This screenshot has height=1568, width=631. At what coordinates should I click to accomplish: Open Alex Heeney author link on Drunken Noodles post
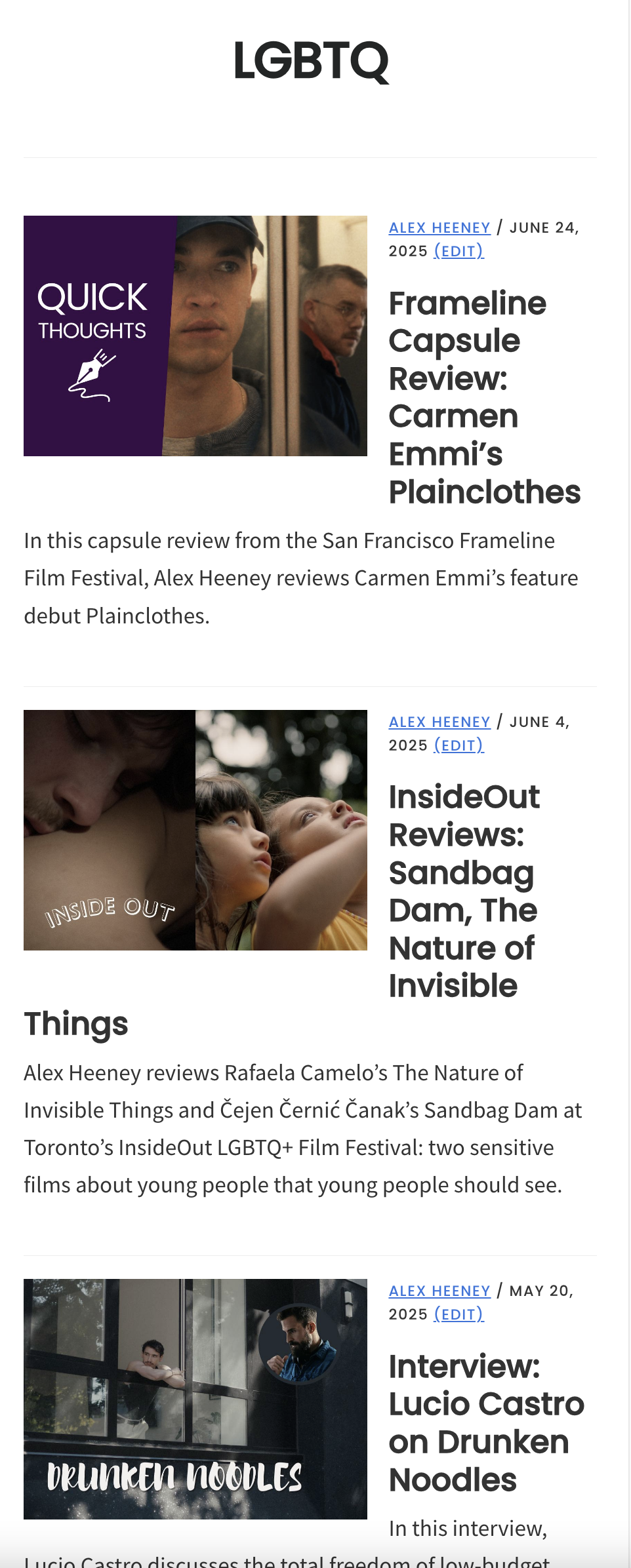point(439,1291)
